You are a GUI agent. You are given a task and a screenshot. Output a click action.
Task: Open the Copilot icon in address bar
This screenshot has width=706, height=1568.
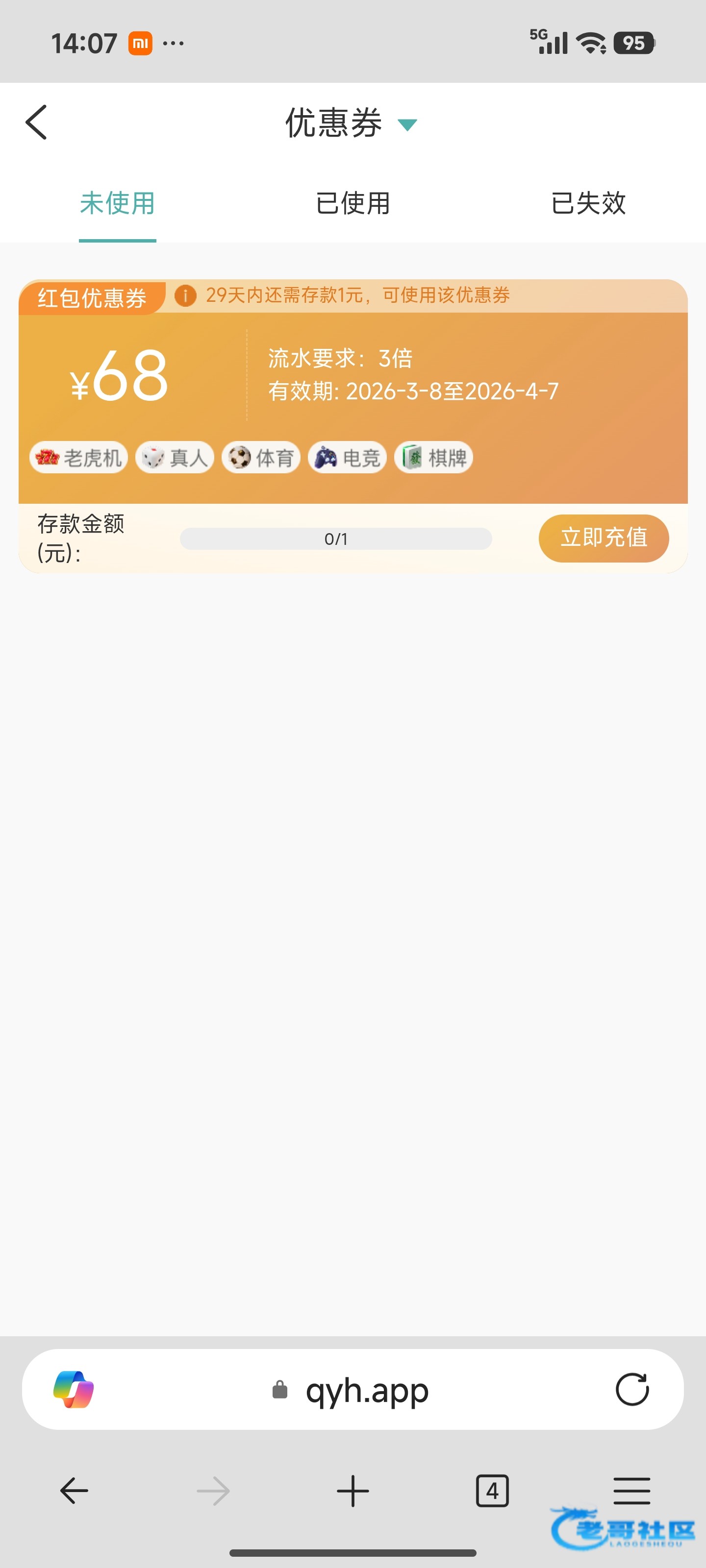(x=74, y=1390)
